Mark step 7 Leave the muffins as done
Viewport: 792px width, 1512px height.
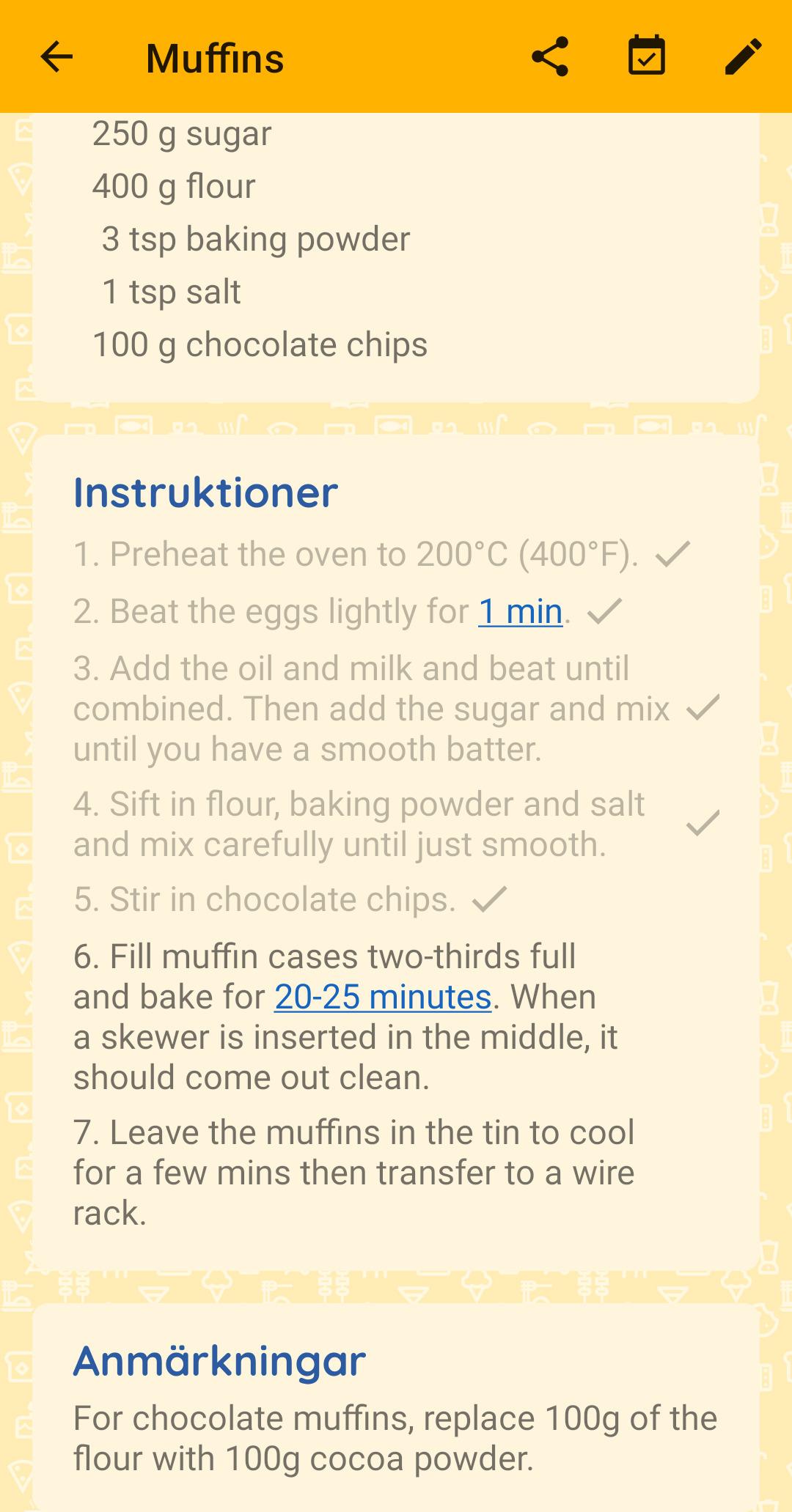point(353,1172)
